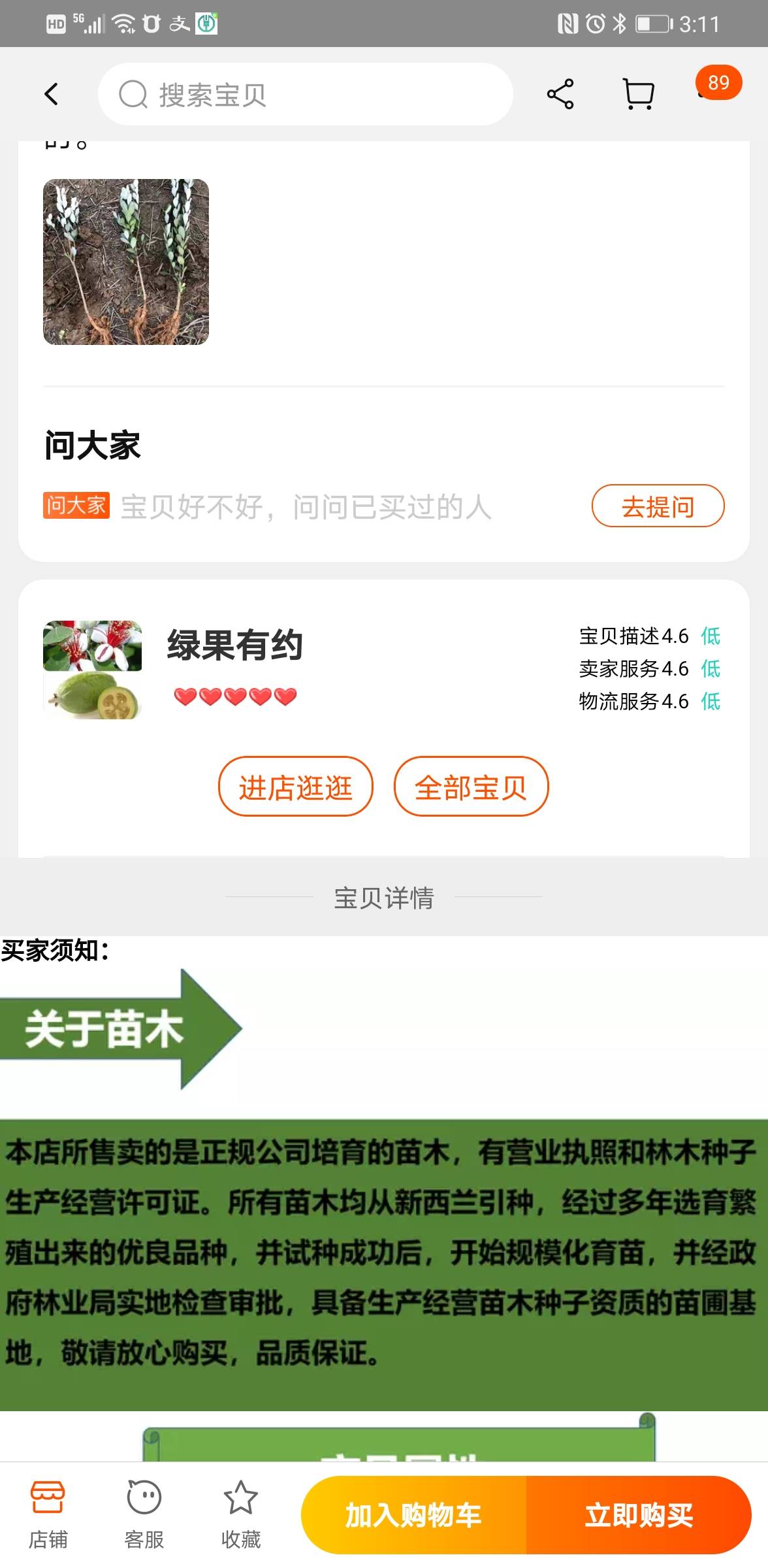
Task: Open the review photo of seedlings
Action: coord(126,261)
